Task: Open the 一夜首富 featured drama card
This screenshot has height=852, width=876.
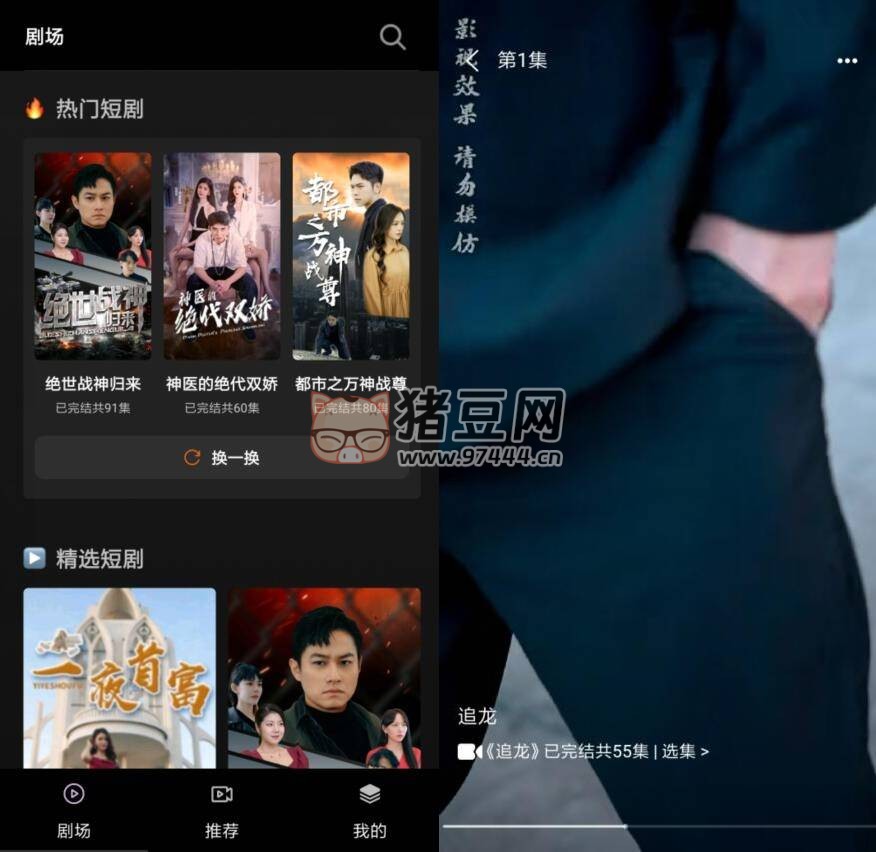Action: click(120, 677)
